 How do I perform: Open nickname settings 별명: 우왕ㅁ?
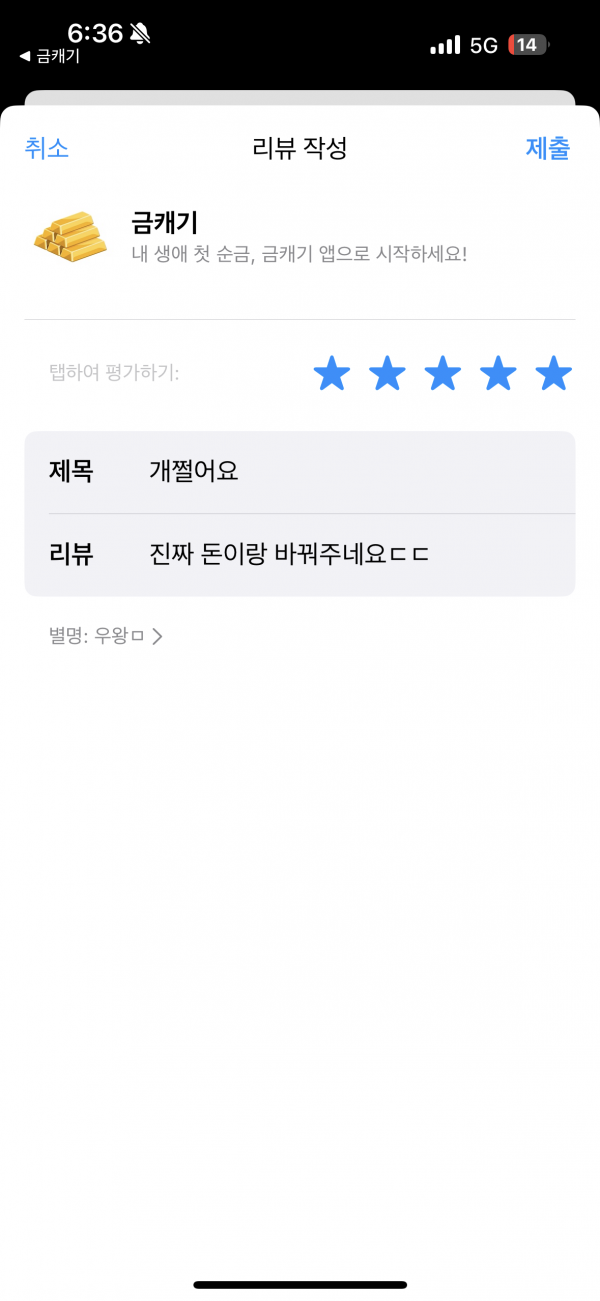pyautogui.click(x=105, y=635)
